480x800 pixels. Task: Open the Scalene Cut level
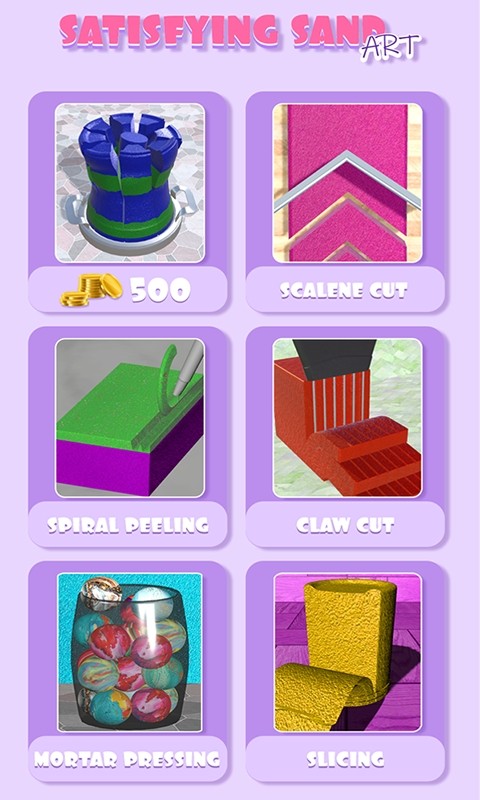click(x=345, y=202)
